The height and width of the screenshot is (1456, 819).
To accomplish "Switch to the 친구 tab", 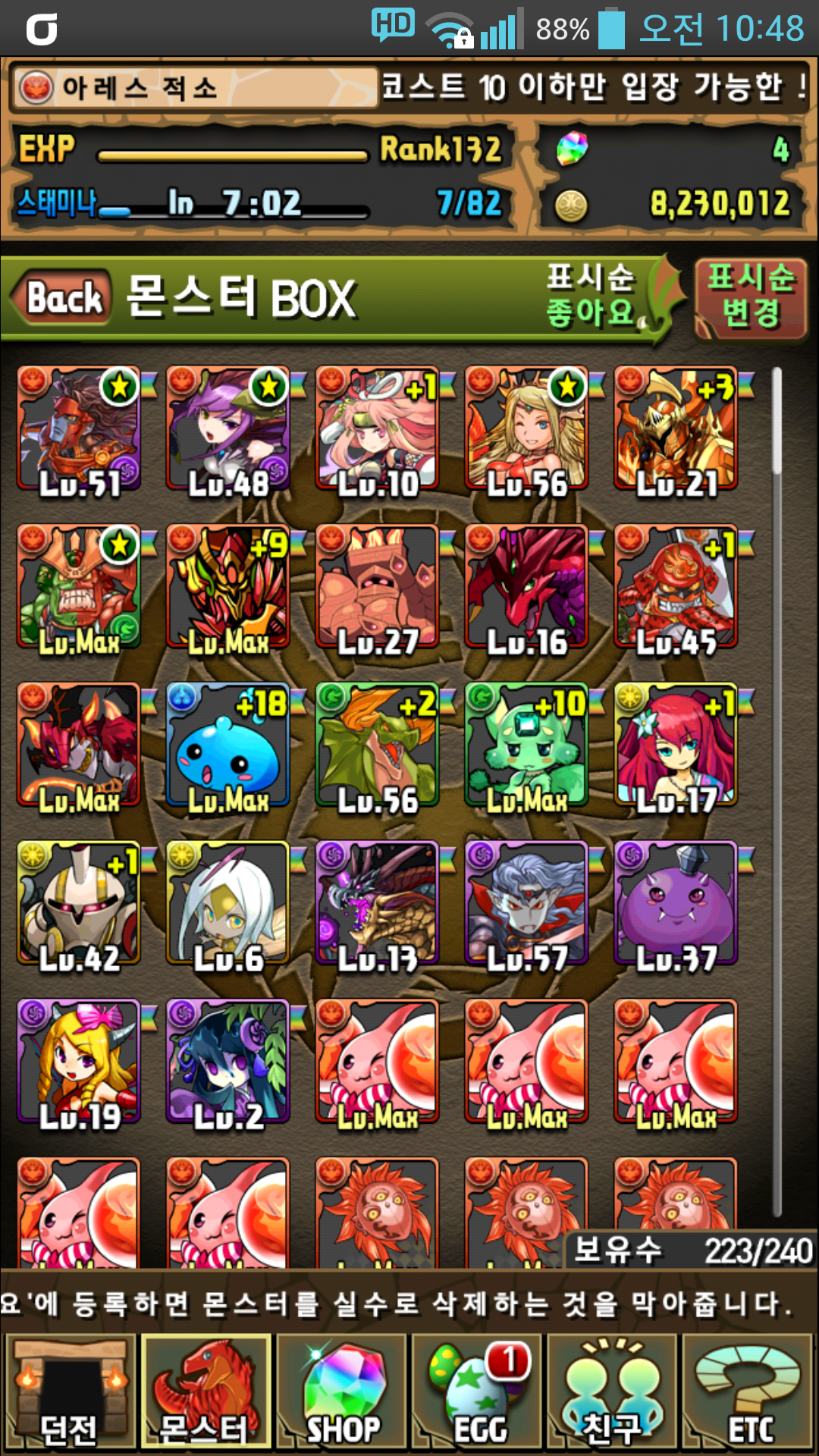I will (612, 1392).
